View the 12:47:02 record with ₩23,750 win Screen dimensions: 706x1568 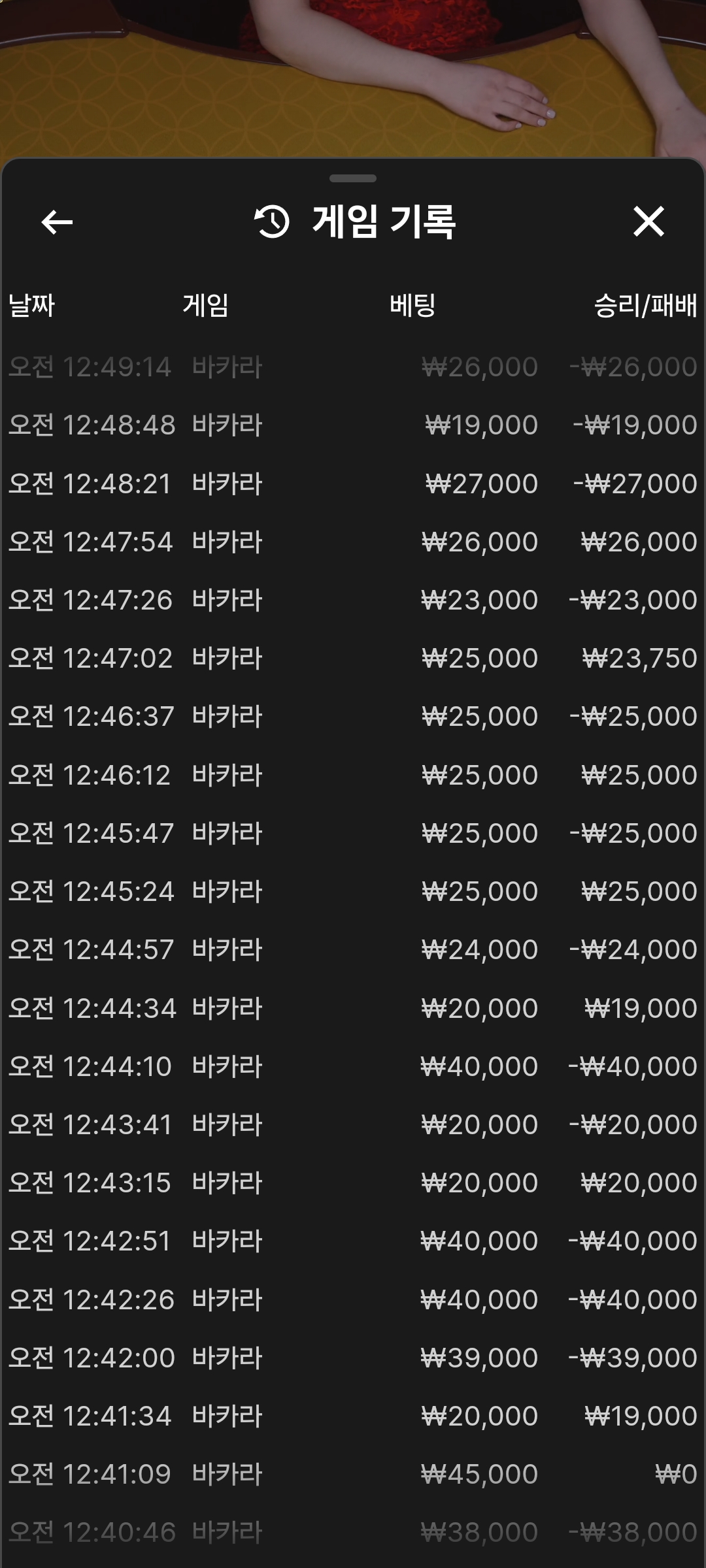[353, 658]
